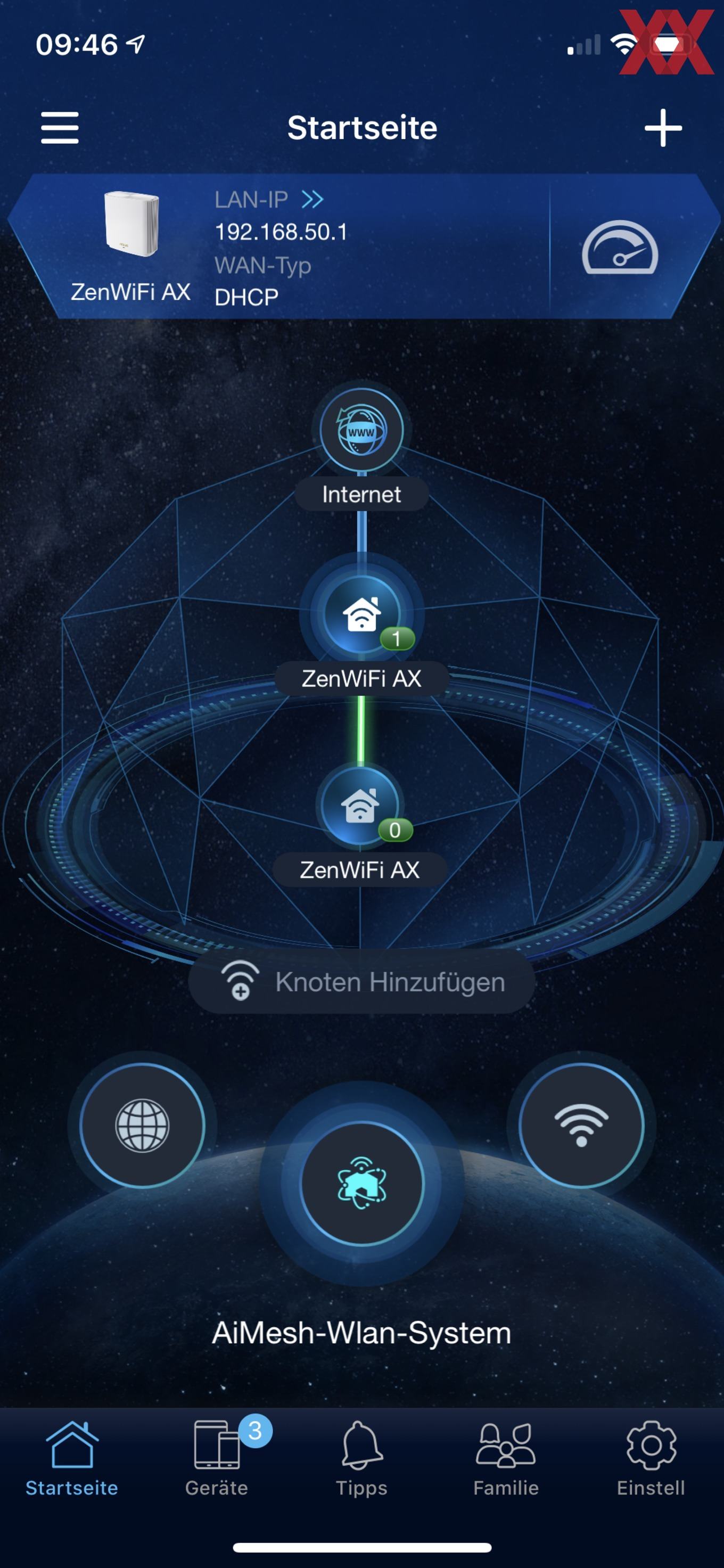Stay on the Startseite tab
The height and width of the screenshot is (1568, 724).
pos(72,1459)
